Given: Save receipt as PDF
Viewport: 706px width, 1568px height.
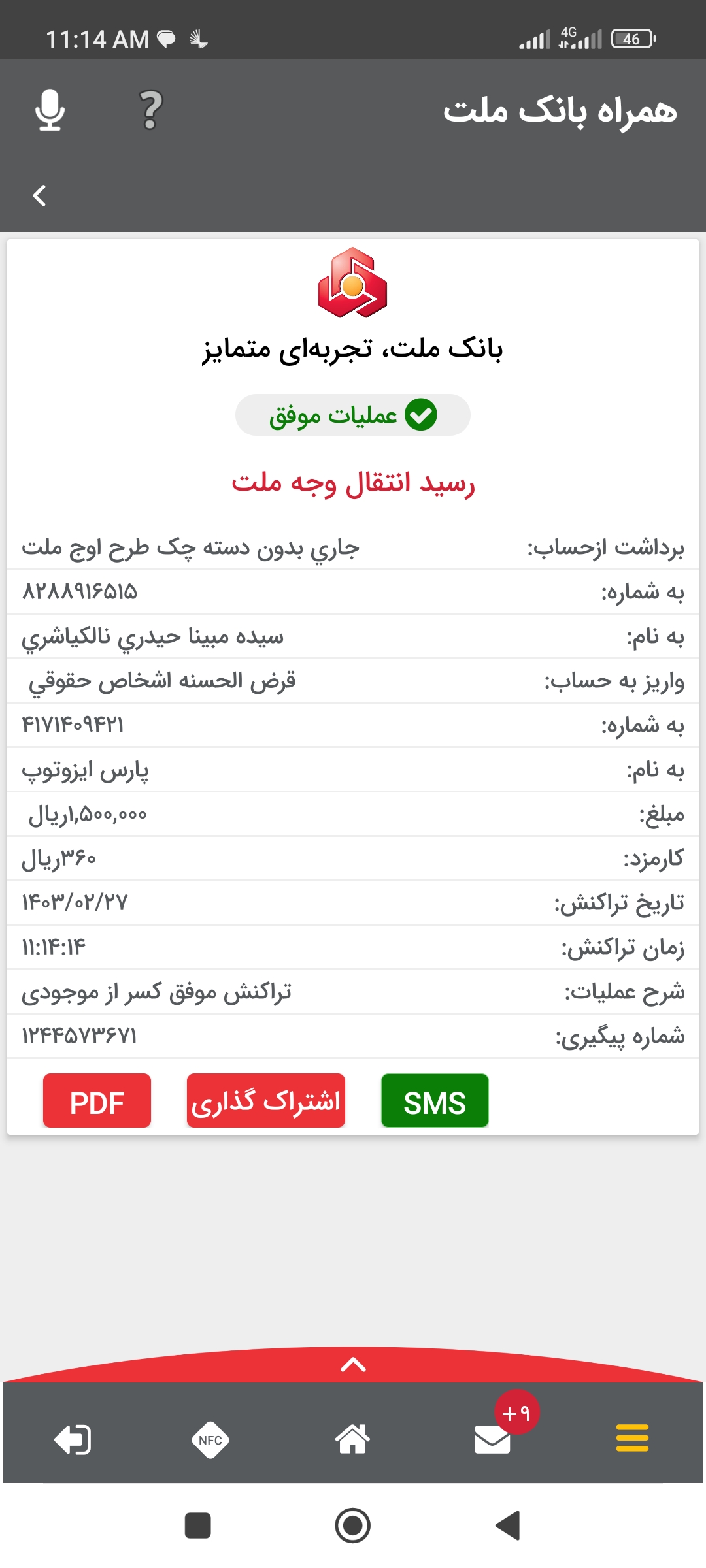Looking at the screenshot, I should click(x=96, y=1101).
